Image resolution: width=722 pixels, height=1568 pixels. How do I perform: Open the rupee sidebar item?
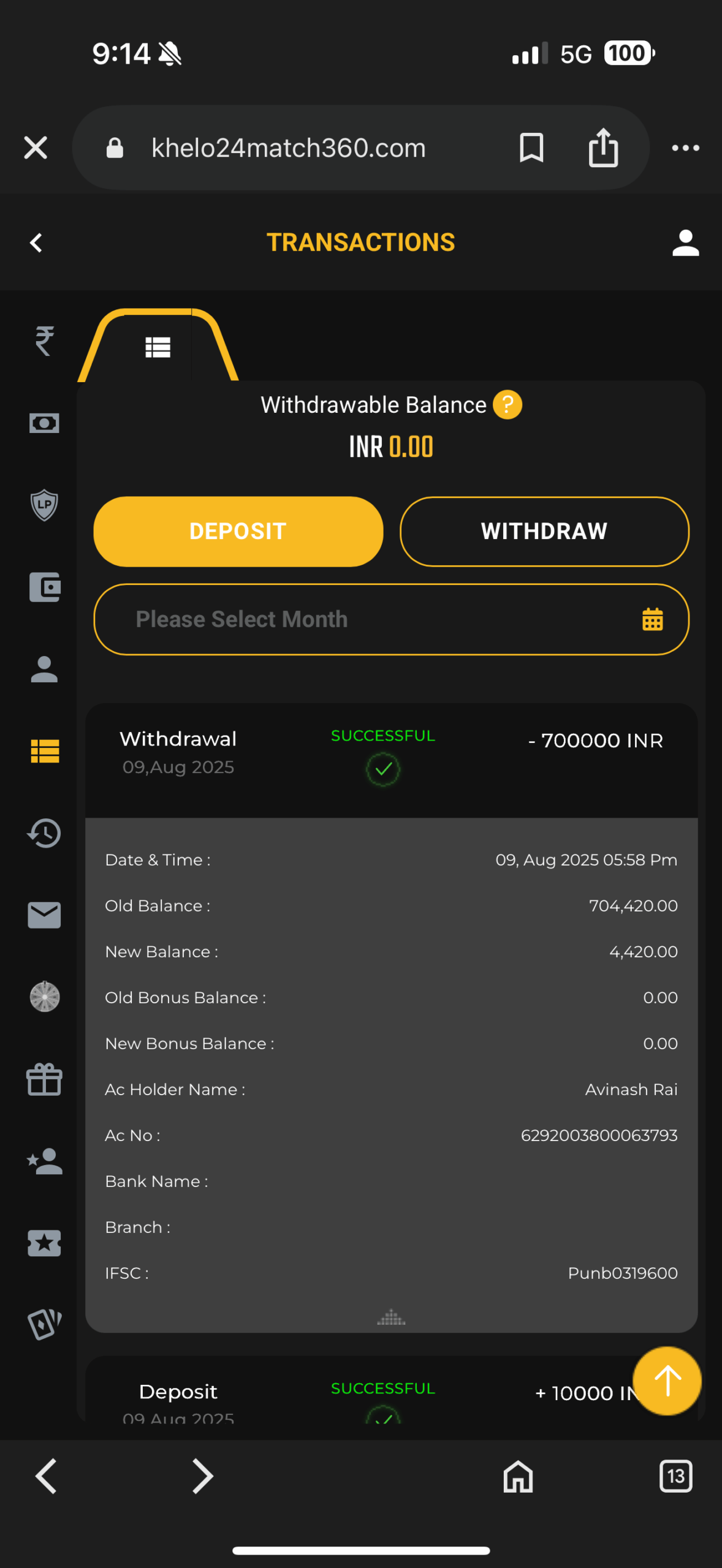click(44, 341)
